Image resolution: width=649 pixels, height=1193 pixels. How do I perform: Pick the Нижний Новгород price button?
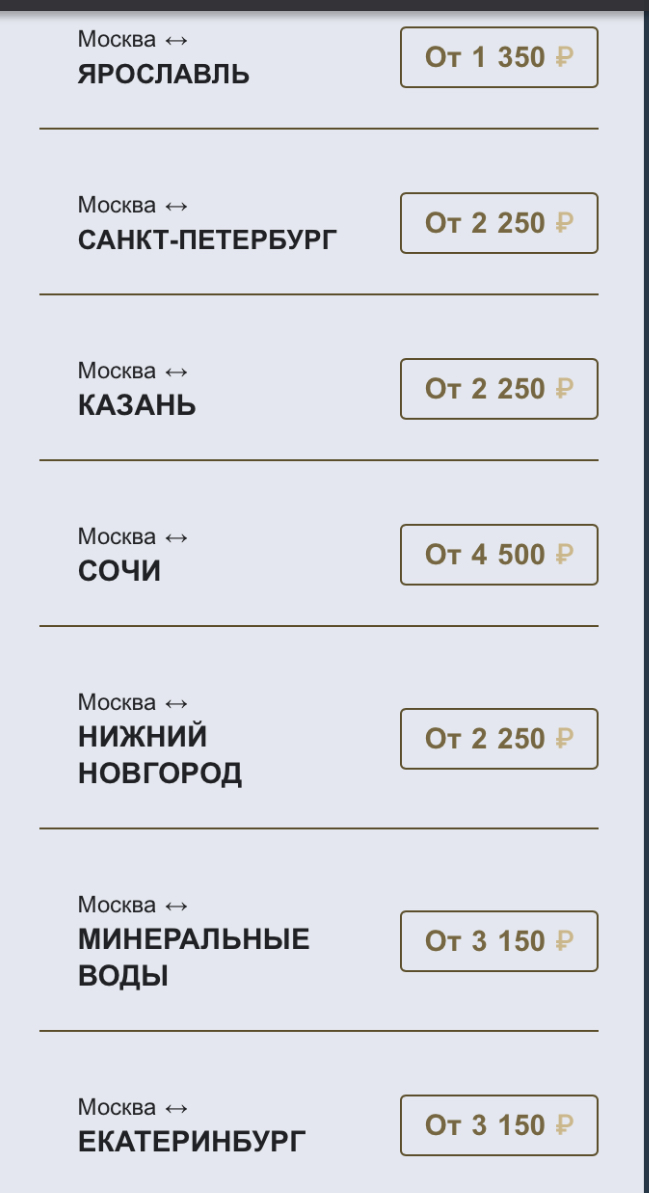[x=499, y=739]
